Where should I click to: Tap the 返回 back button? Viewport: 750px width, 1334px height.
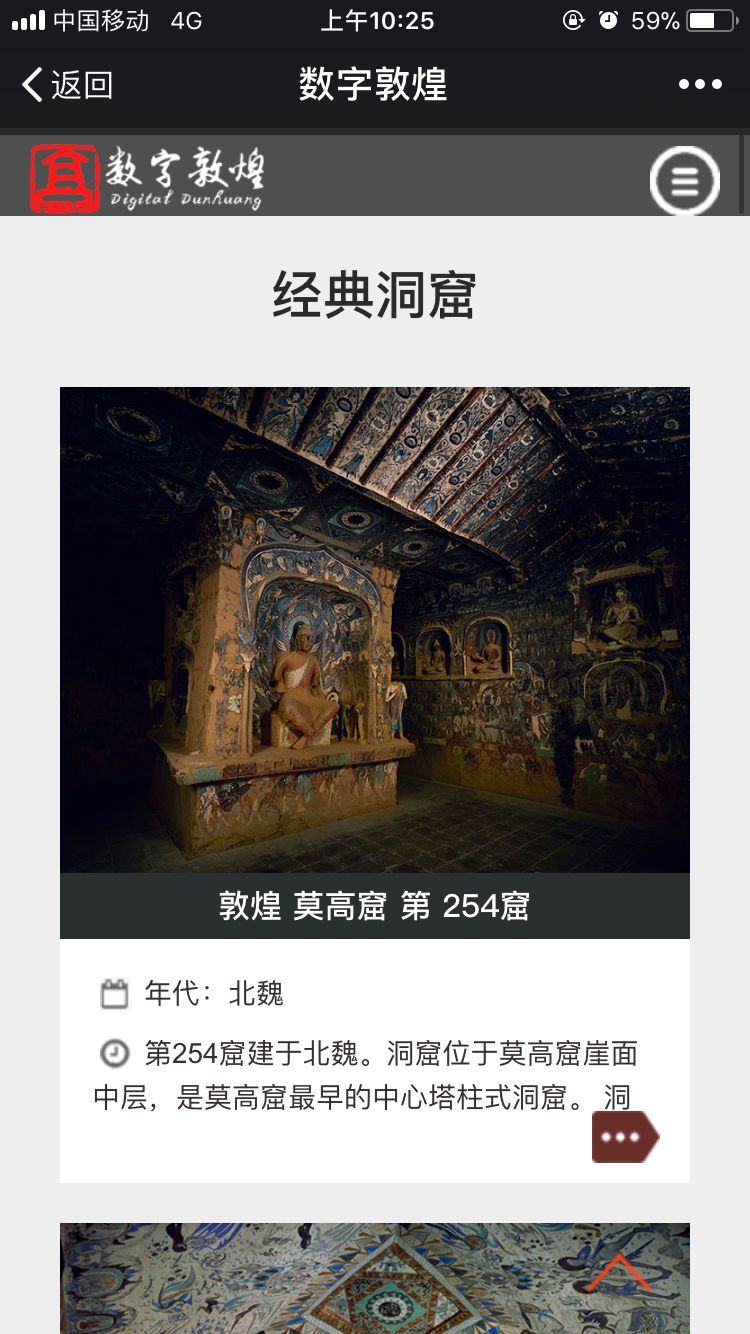click(68, 85)
